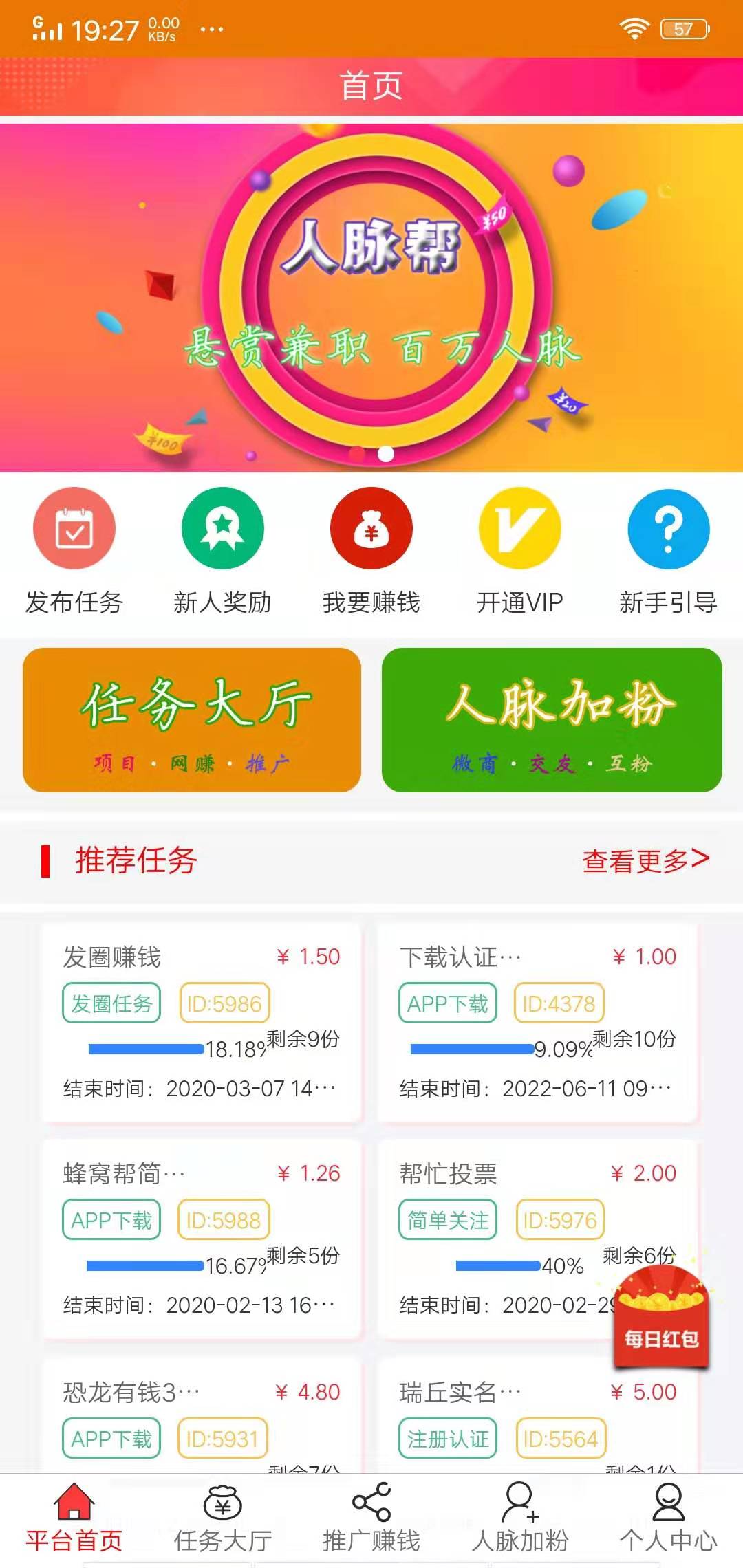743x1568 pixels.
Task: Tap the 我要赚钱 money bag icon
Action: click(x=371, y=528)
